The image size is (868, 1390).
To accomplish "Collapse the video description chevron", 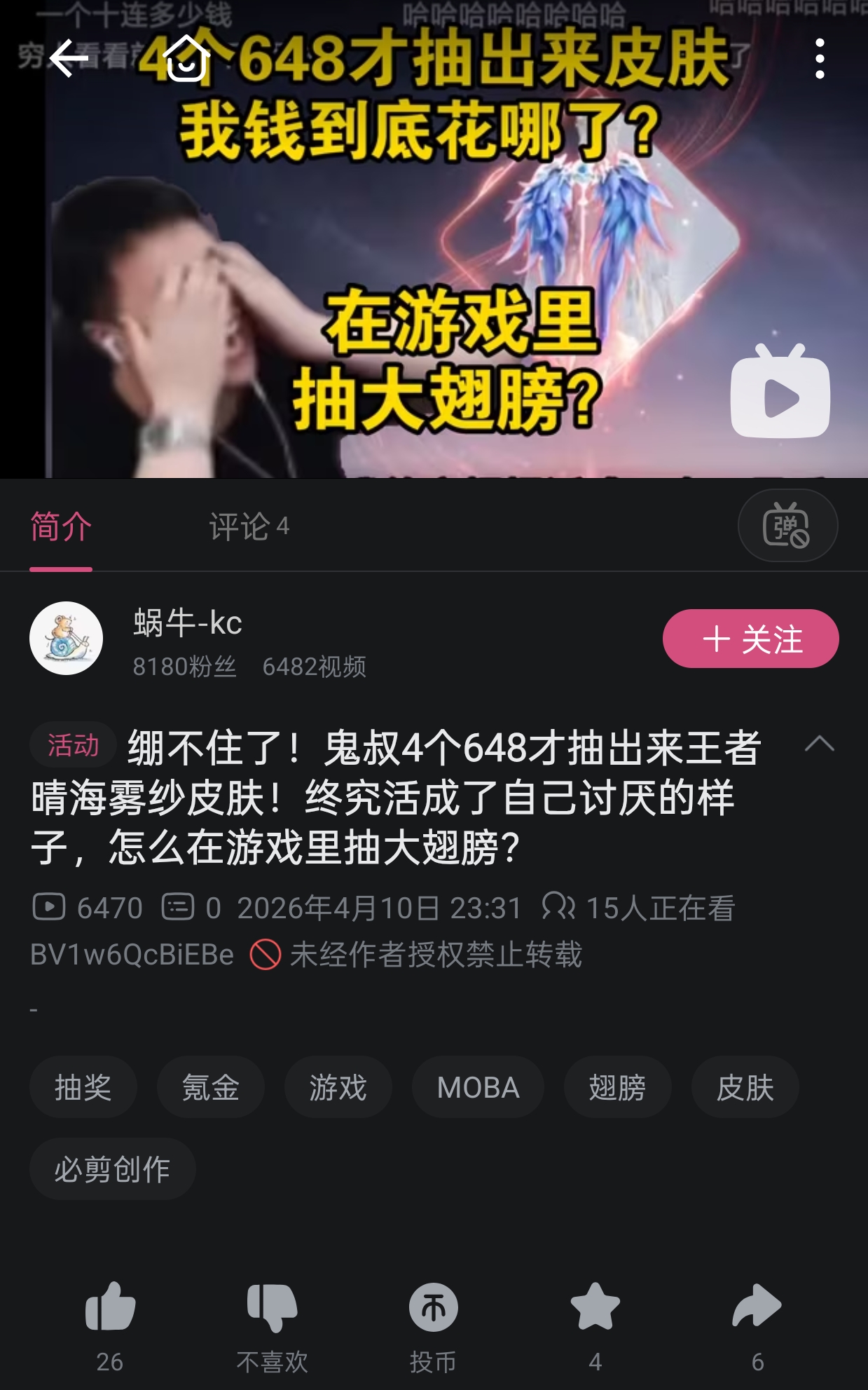I will tap(819, 744).
